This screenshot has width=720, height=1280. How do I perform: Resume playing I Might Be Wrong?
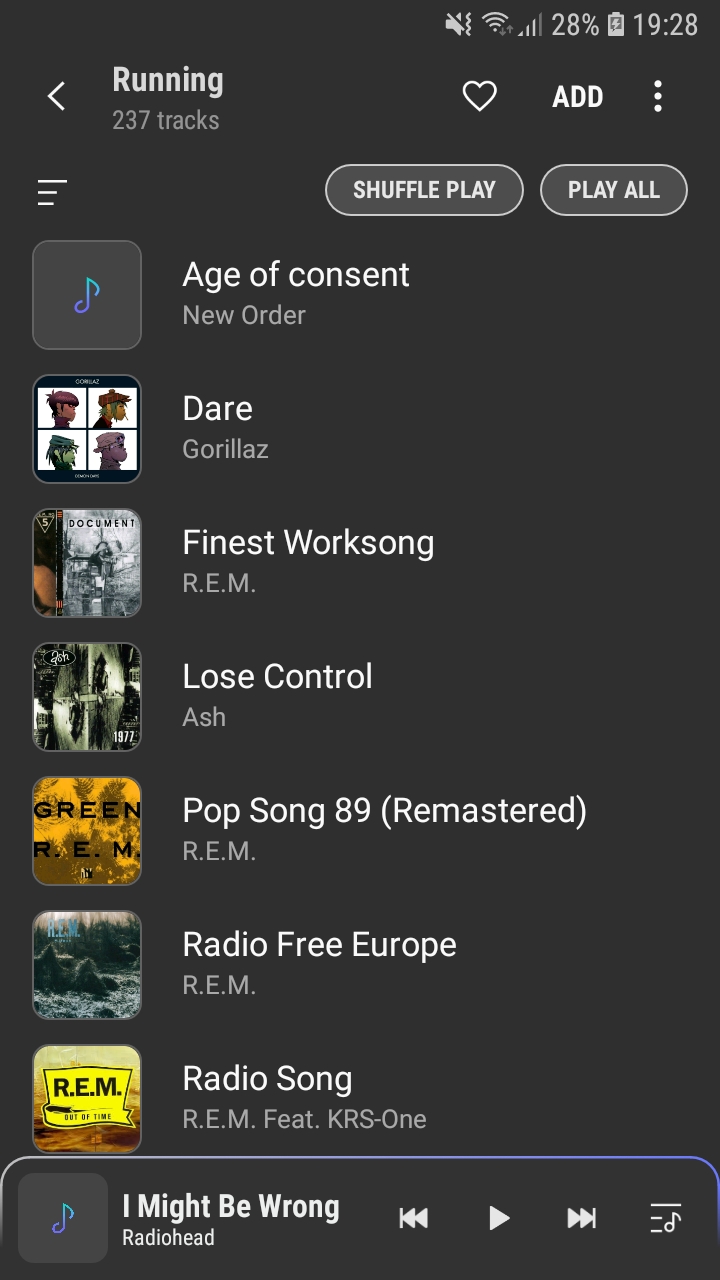point(498,1217)
